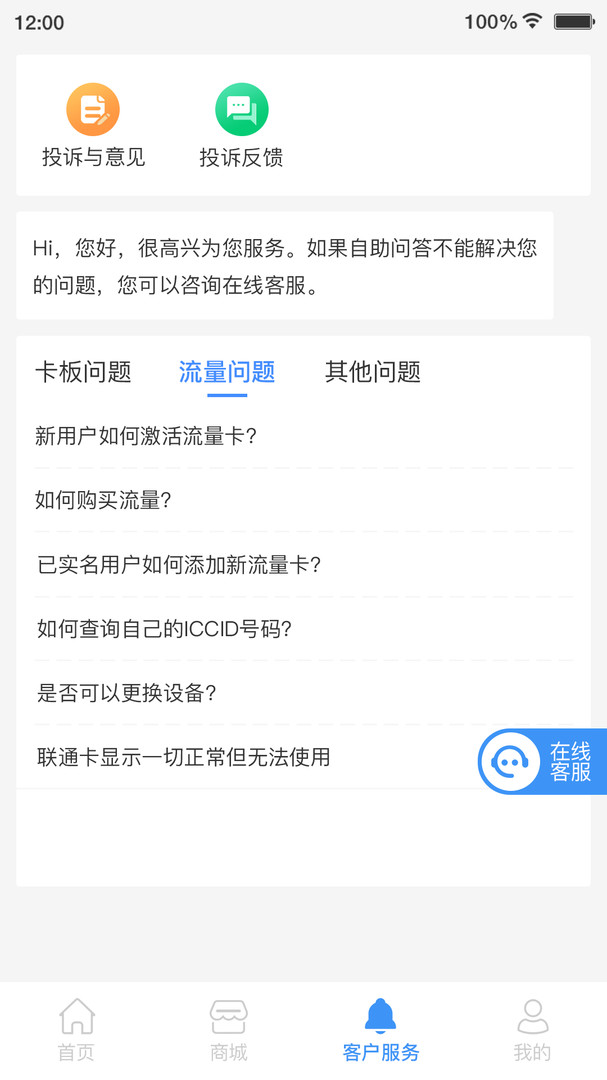607x1080 pixels.
Task: Open question 新用户如何激活流量卡?
Action: (146, 436)
